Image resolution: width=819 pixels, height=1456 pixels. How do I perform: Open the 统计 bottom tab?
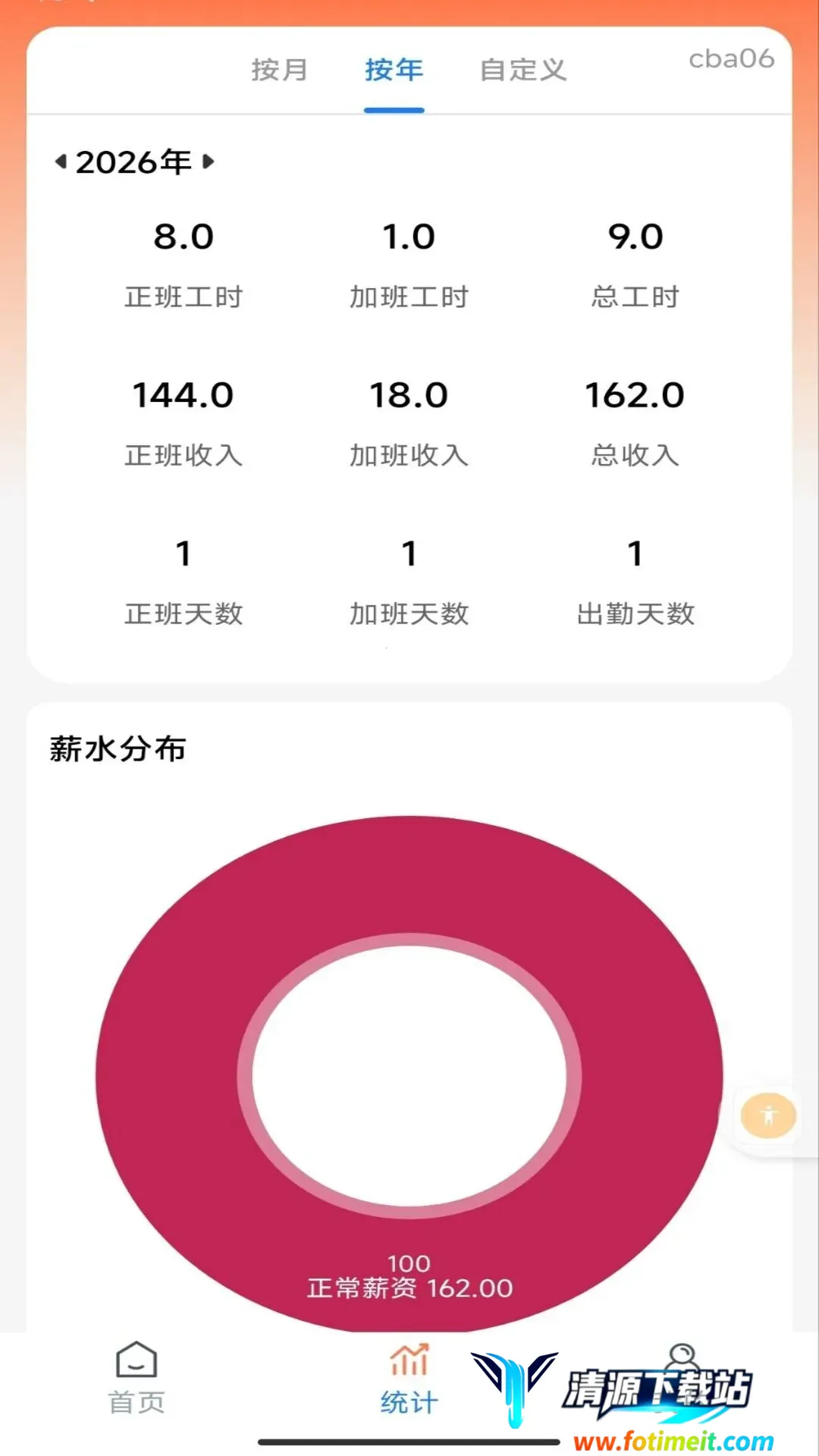click(x=409, y=1378)
